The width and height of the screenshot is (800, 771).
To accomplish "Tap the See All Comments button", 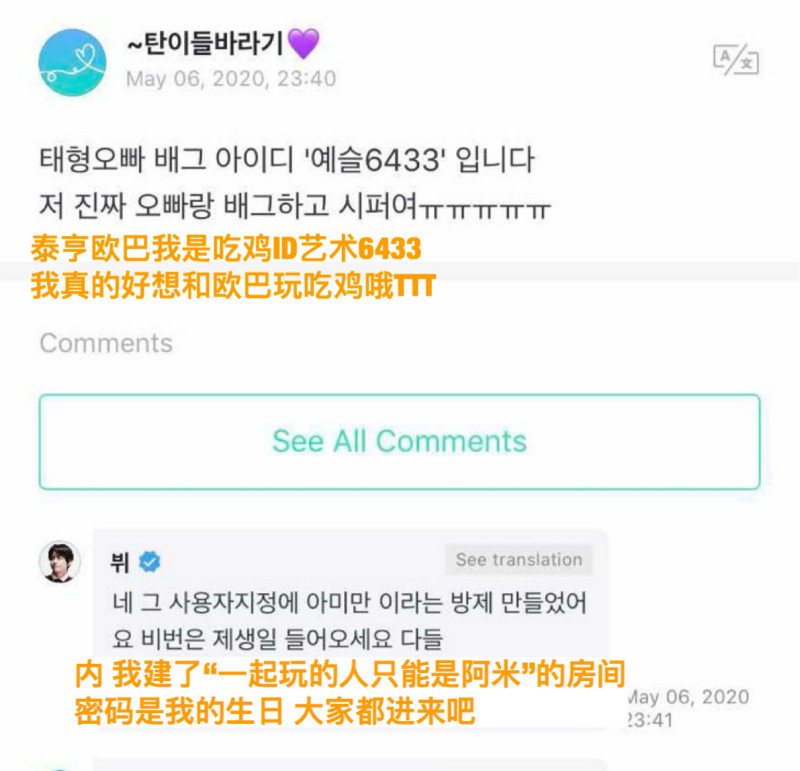I will point(399,441).
